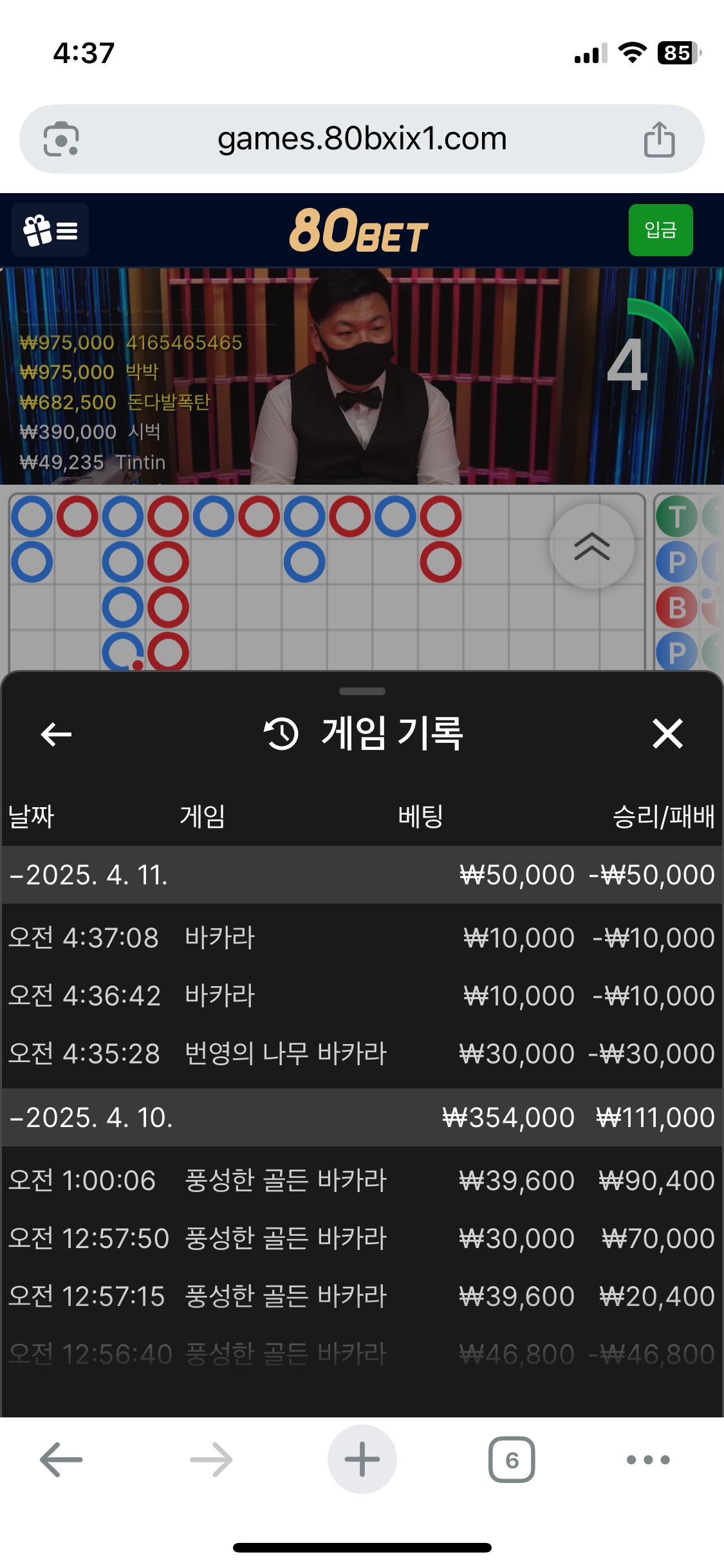The image size is (724, 1568).
Task: Open the 오전 12:57:50 풍성한 골든 바카라 record
Action: click(x=362, y=1238)
